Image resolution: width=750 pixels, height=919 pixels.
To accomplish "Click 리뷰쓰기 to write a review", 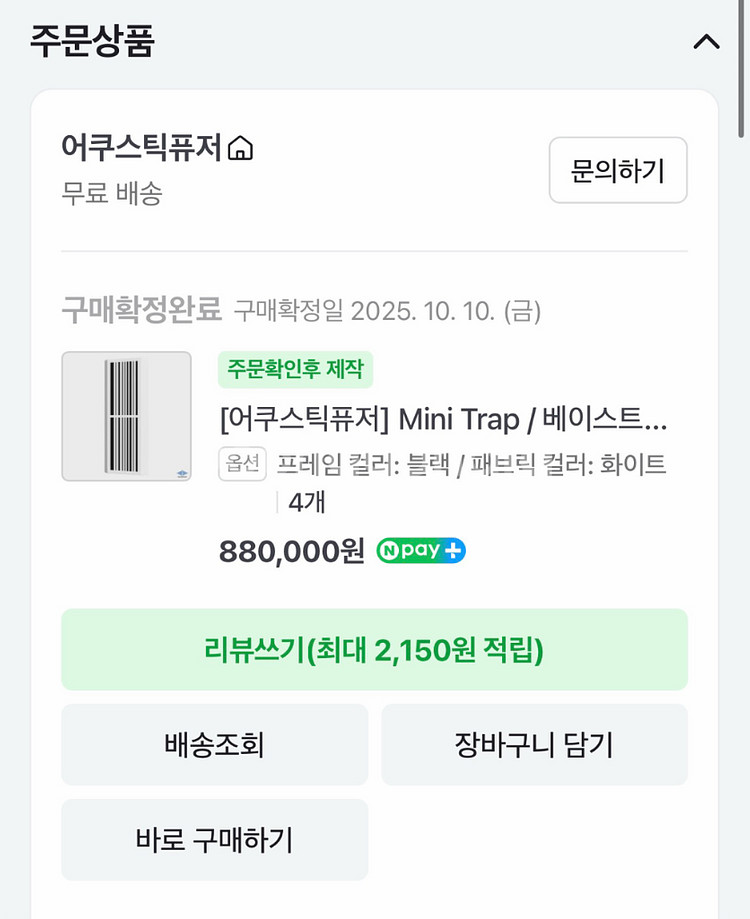I will [374, 649].
